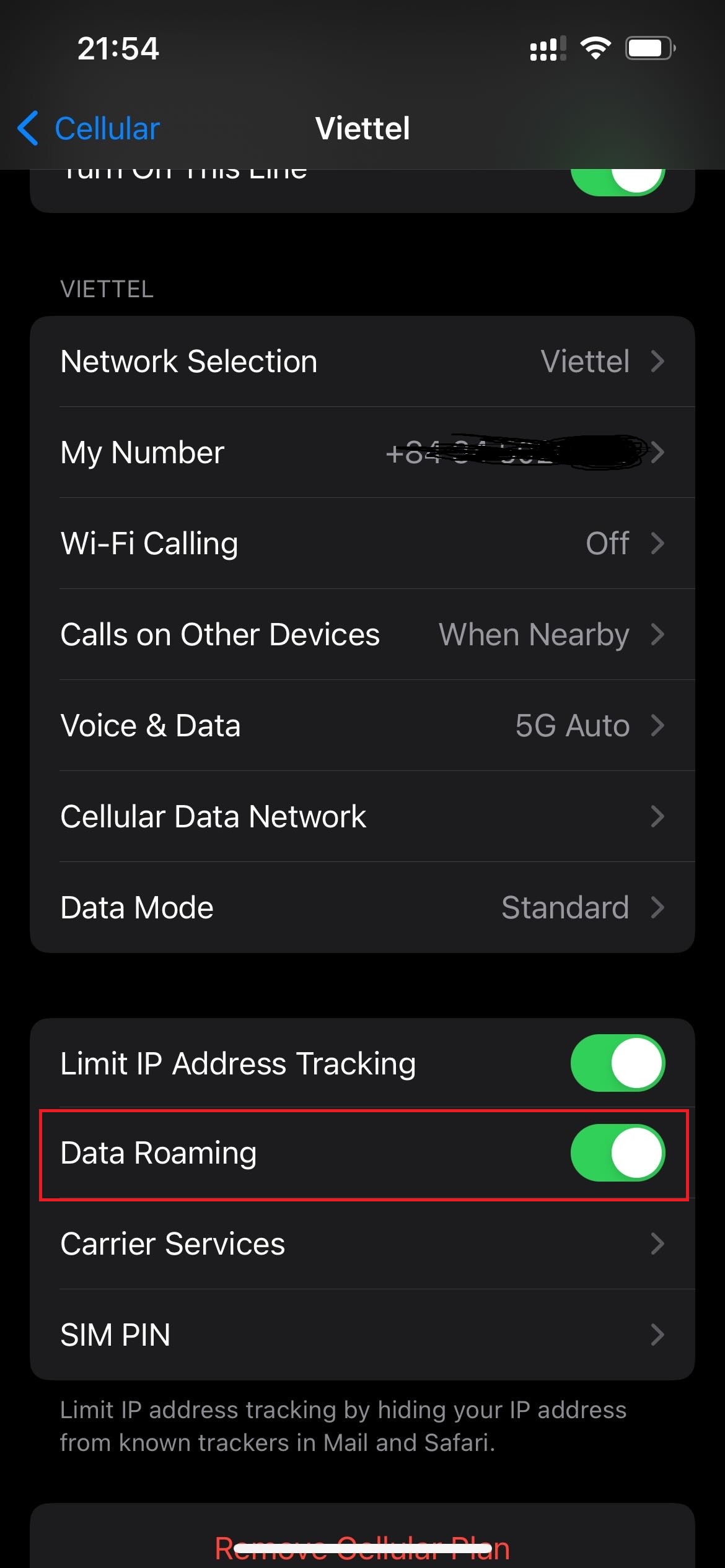Open SIM PIN settings

362,1335
